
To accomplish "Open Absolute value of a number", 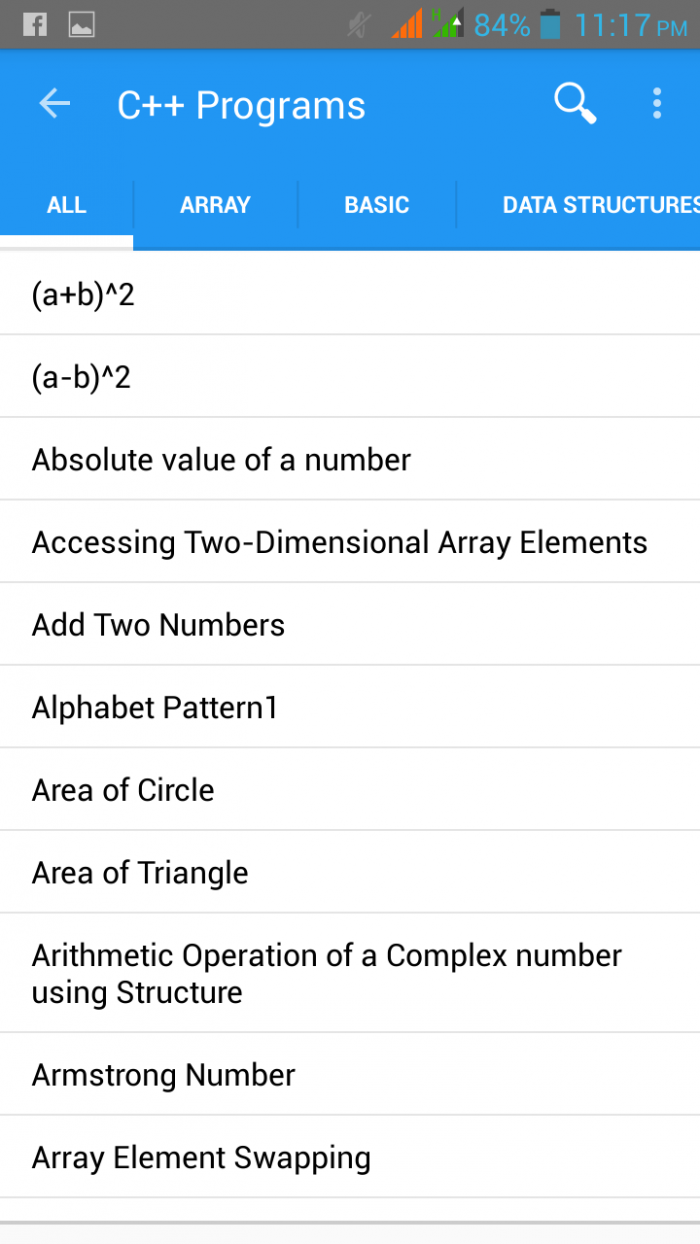I will (350, 460).
